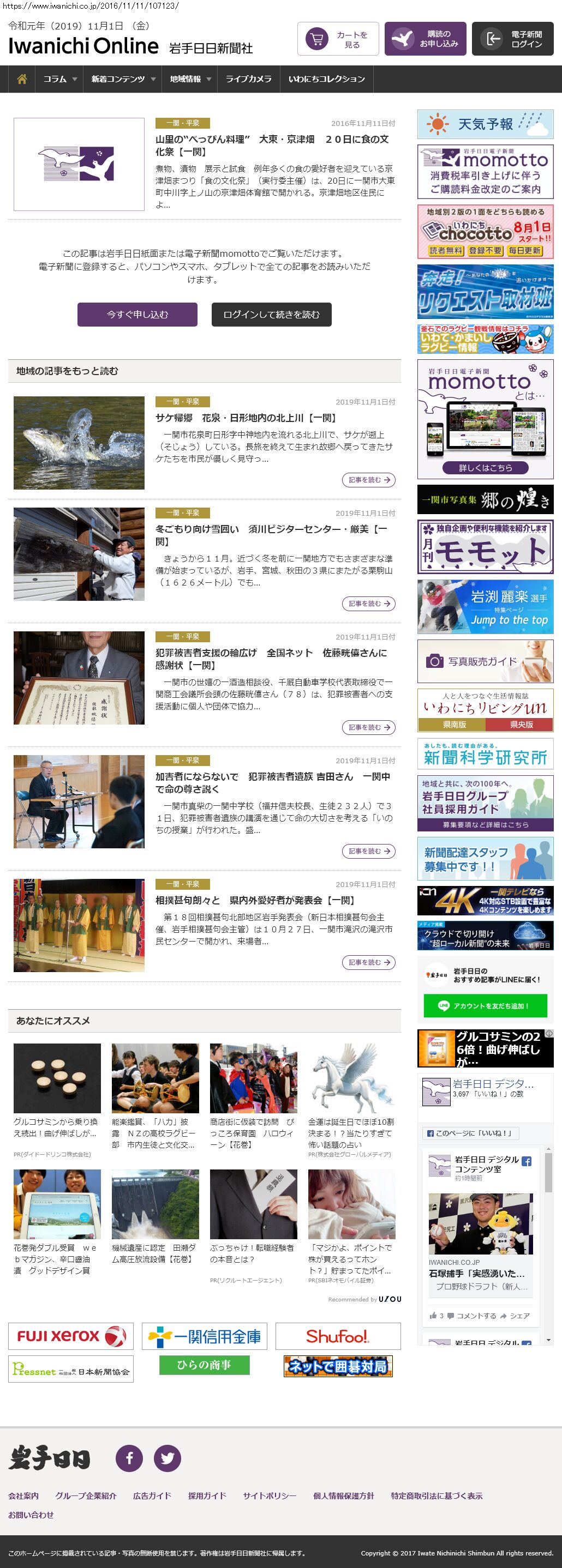Expand the 新着コンテンツ menu
562x1568 pixels.
coord(122,79)
